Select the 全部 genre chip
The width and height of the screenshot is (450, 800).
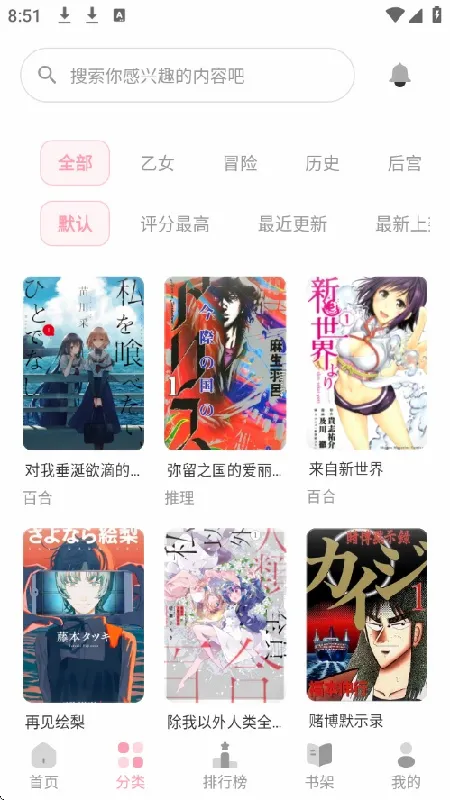(75, 163)
